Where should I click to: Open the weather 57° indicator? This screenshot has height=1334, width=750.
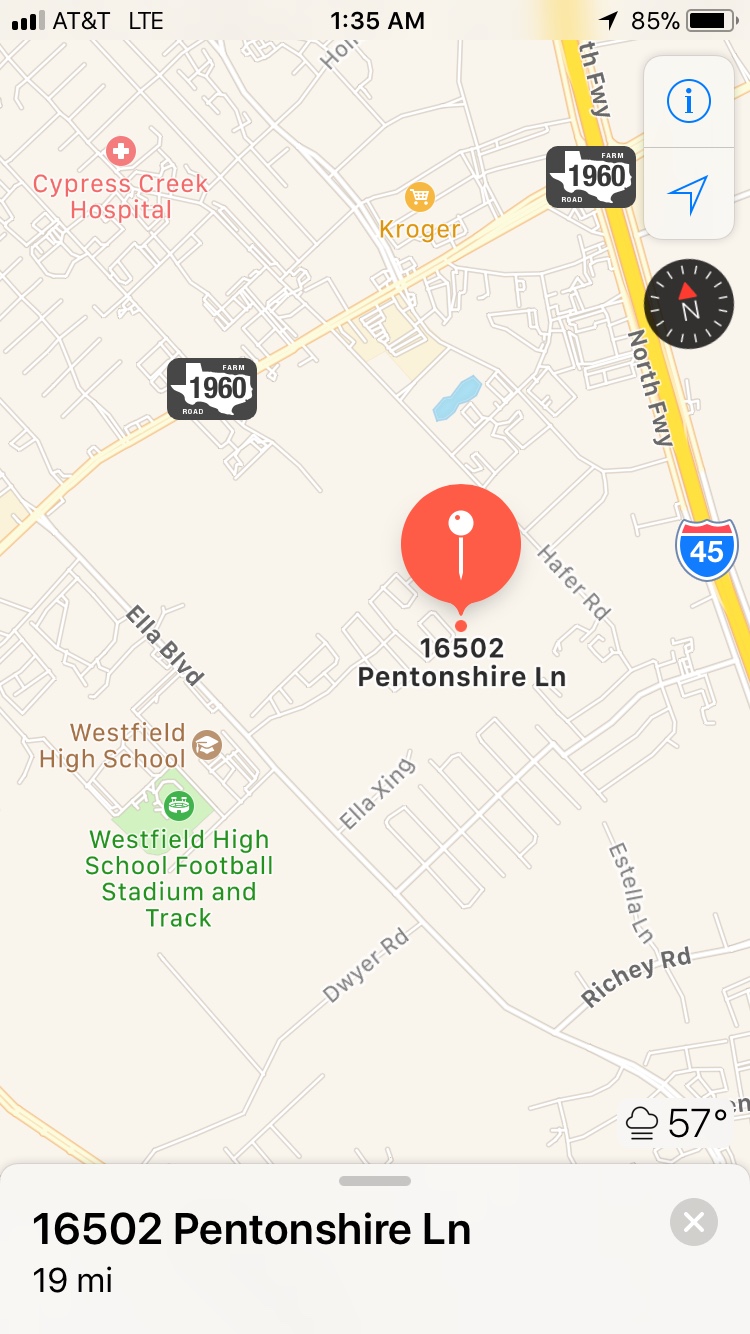point(678,1124)
